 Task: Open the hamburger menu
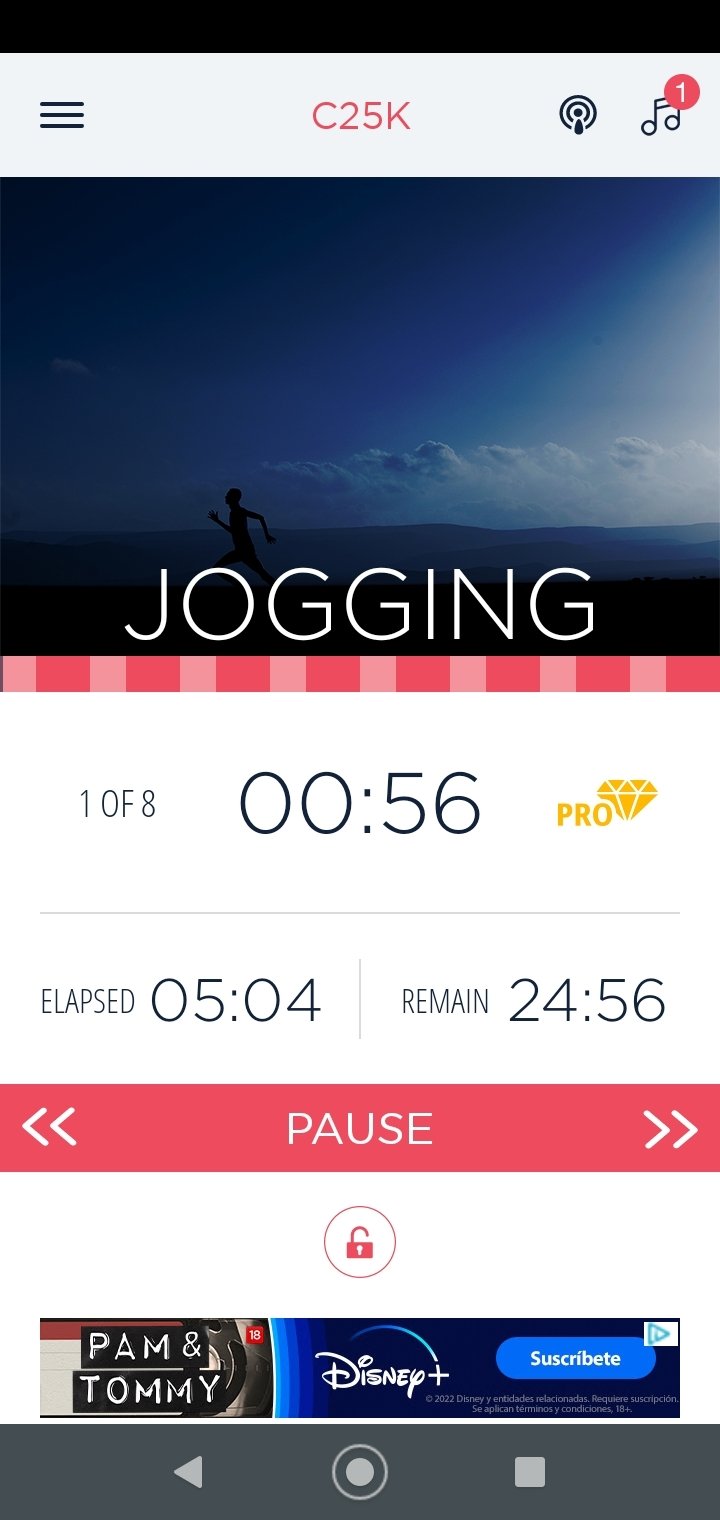pos(62,116)
